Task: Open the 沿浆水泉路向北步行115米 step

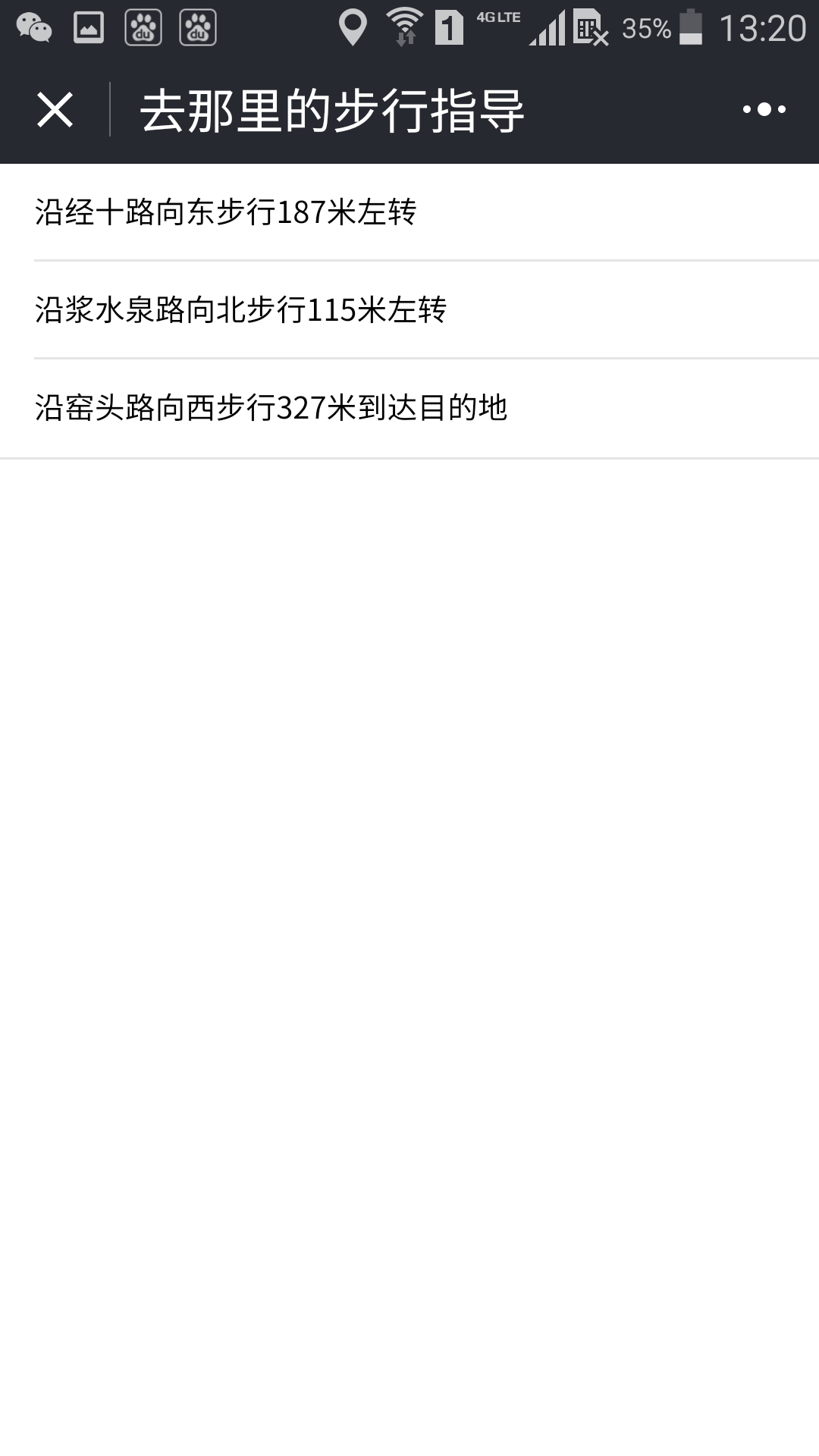Action: click(x=409, y=309)
